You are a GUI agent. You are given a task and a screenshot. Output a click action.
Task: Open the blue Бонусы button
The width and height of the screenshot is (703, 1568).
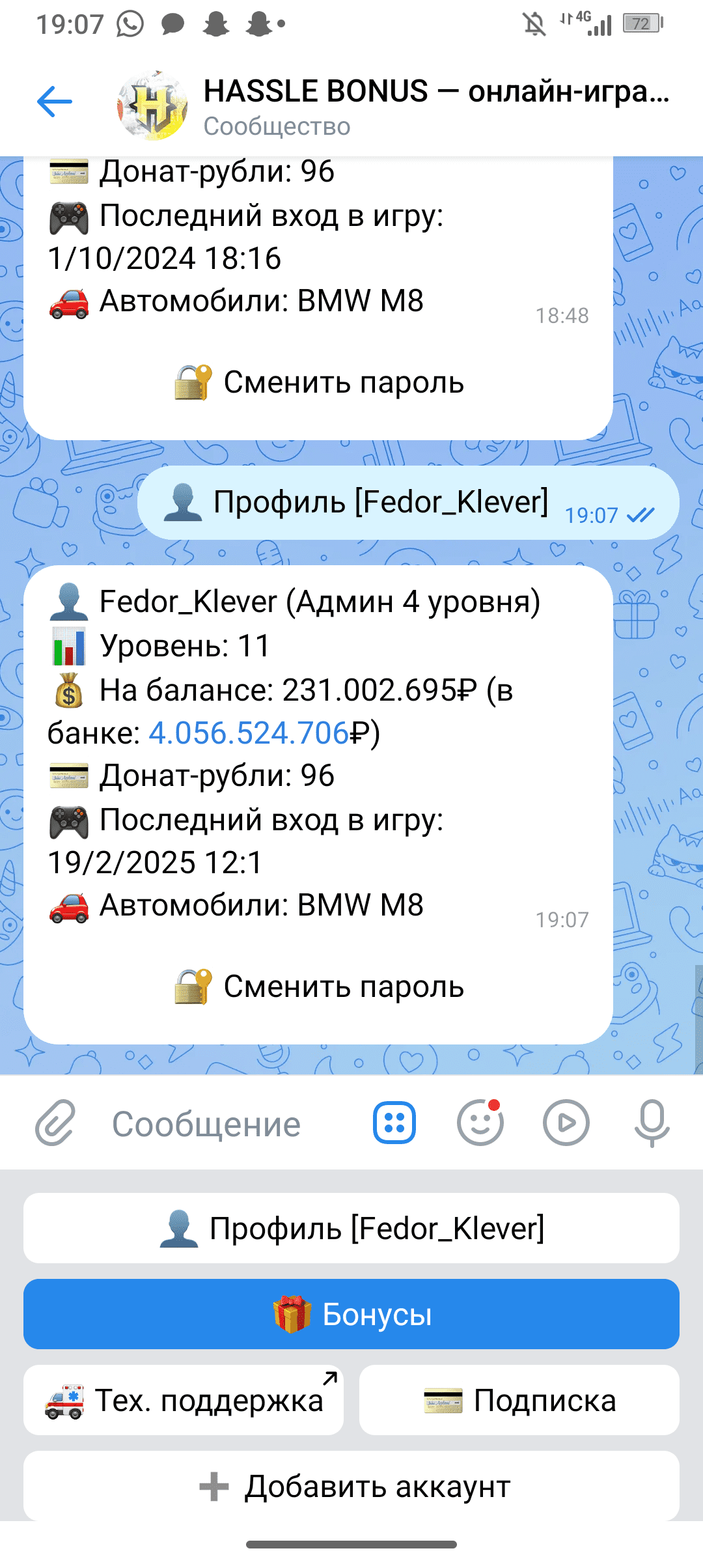coord(351,1314)
